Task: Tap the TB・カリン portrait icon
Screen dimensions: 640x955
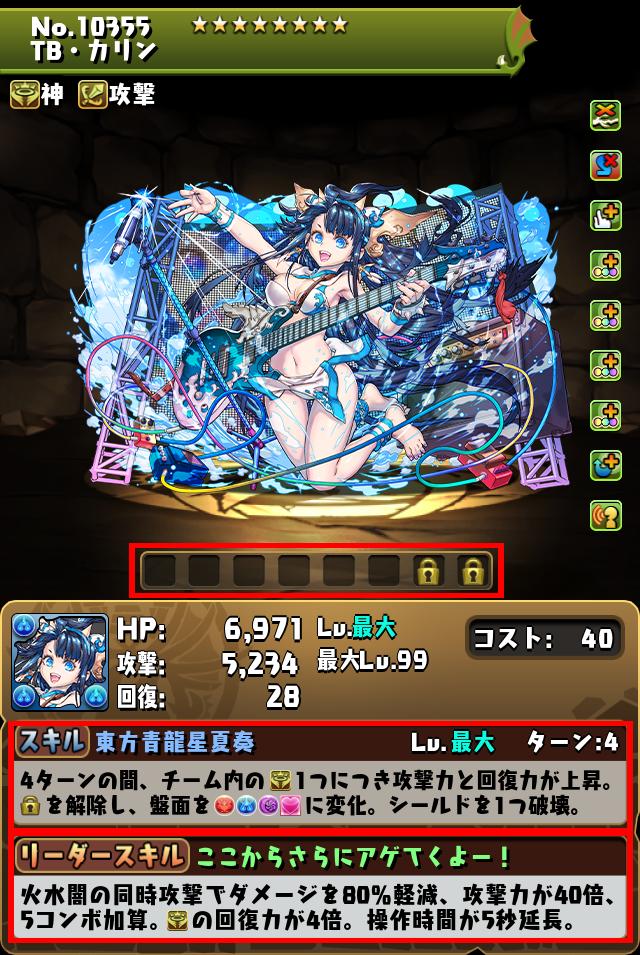Action: [60, 662]
